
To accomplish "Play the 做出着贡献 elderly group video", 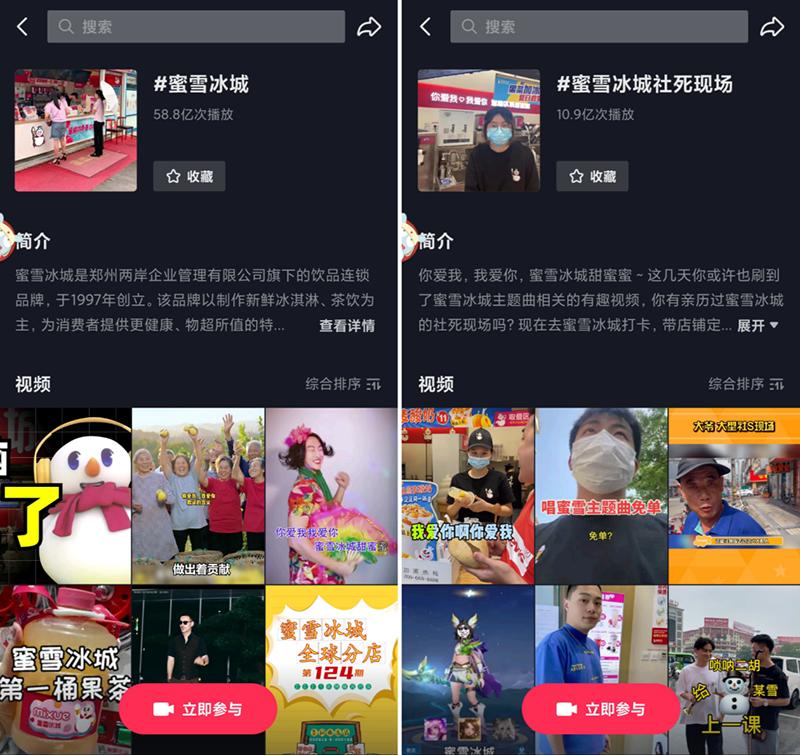I will pos(198,495).
